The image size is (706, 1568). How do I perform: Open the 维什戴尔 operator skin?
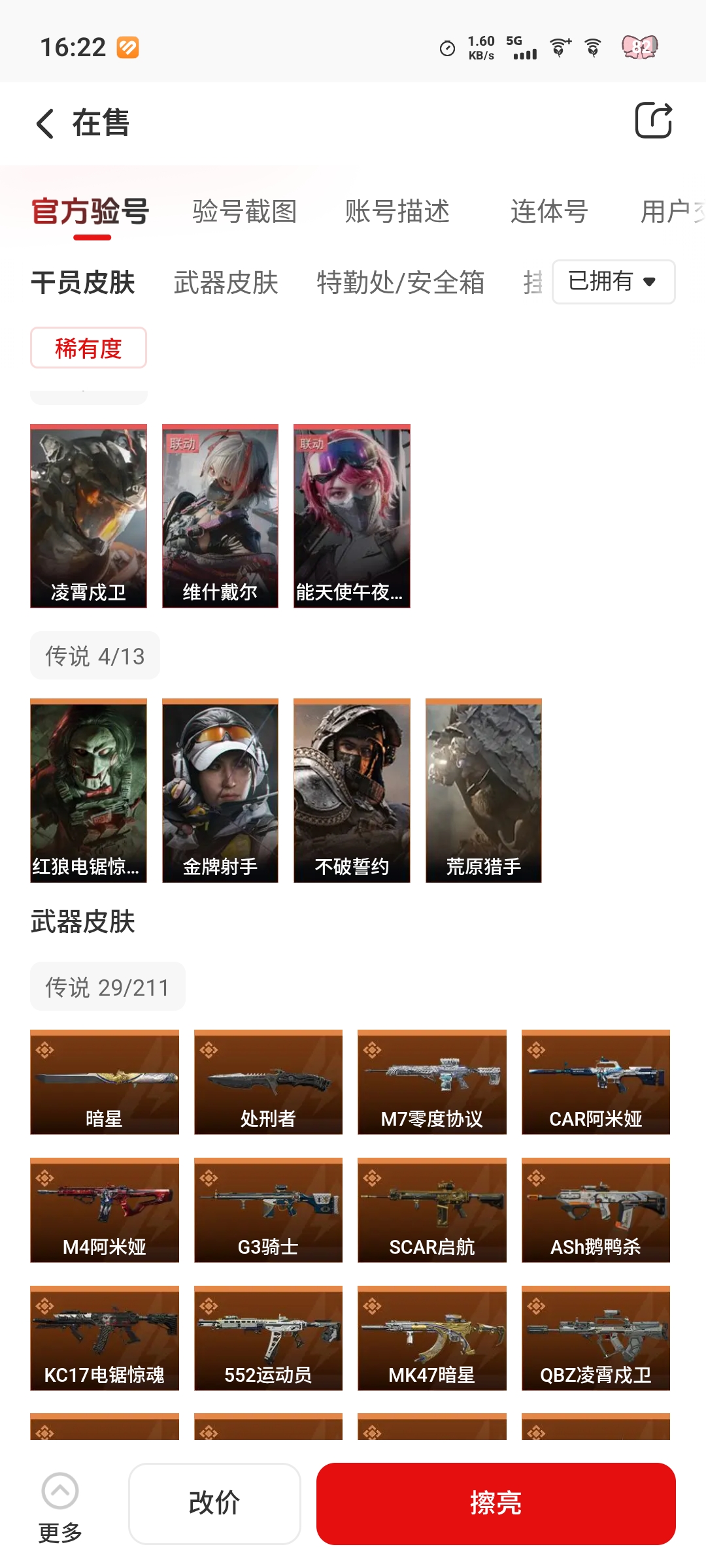point(220,516)
